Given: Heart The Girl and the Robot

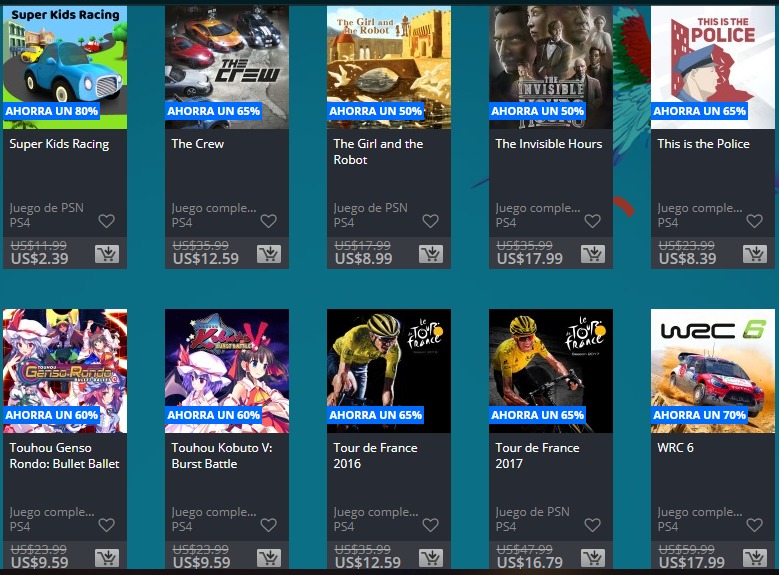Looking at the screenshot, I should (430, 222).
